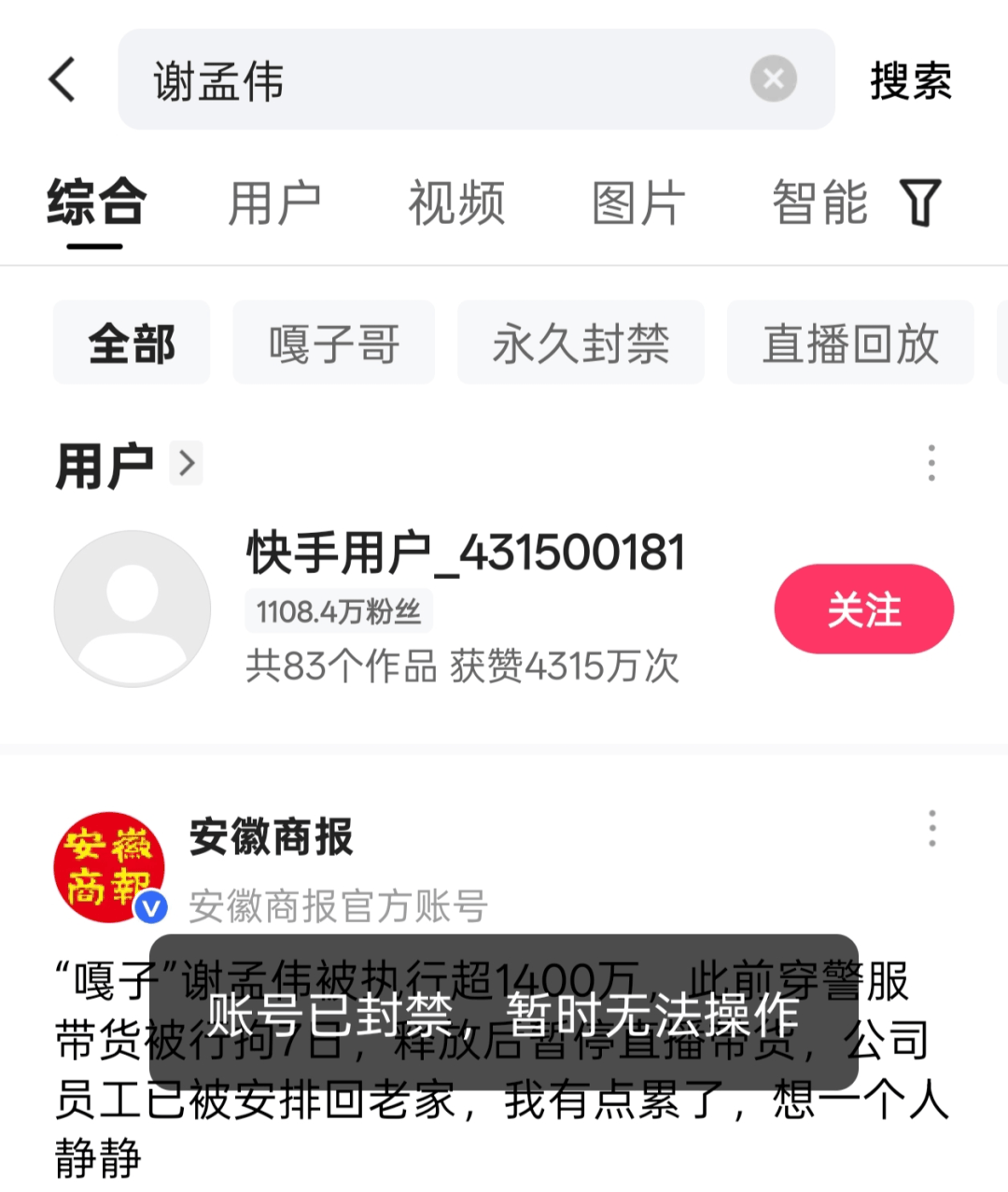Expand the 用户 section chevron
The image size is (1008, 1192).
187,463
